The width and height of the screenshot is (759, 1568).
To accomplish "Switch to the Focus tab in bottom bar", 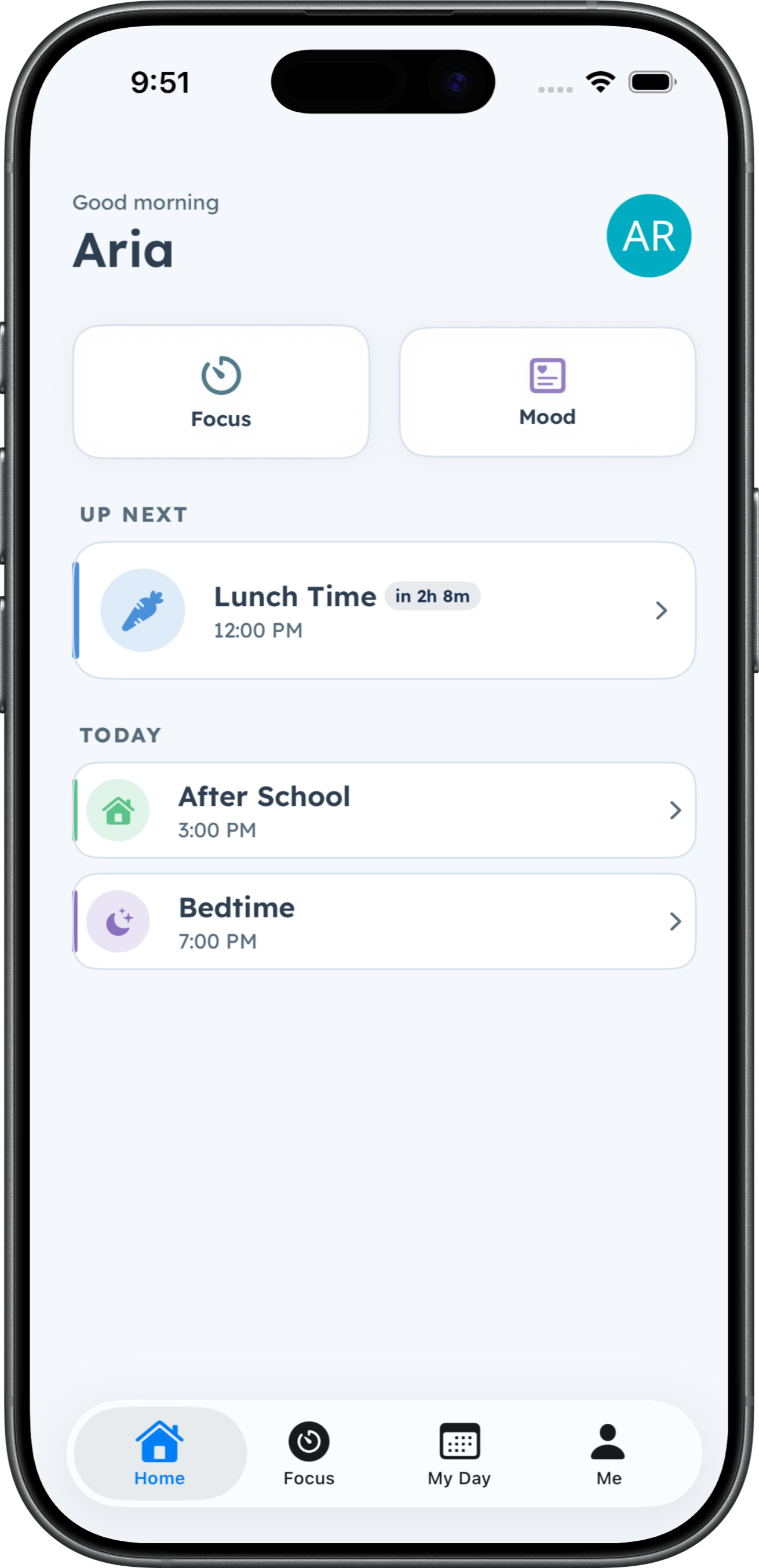I will [309, 1453].
